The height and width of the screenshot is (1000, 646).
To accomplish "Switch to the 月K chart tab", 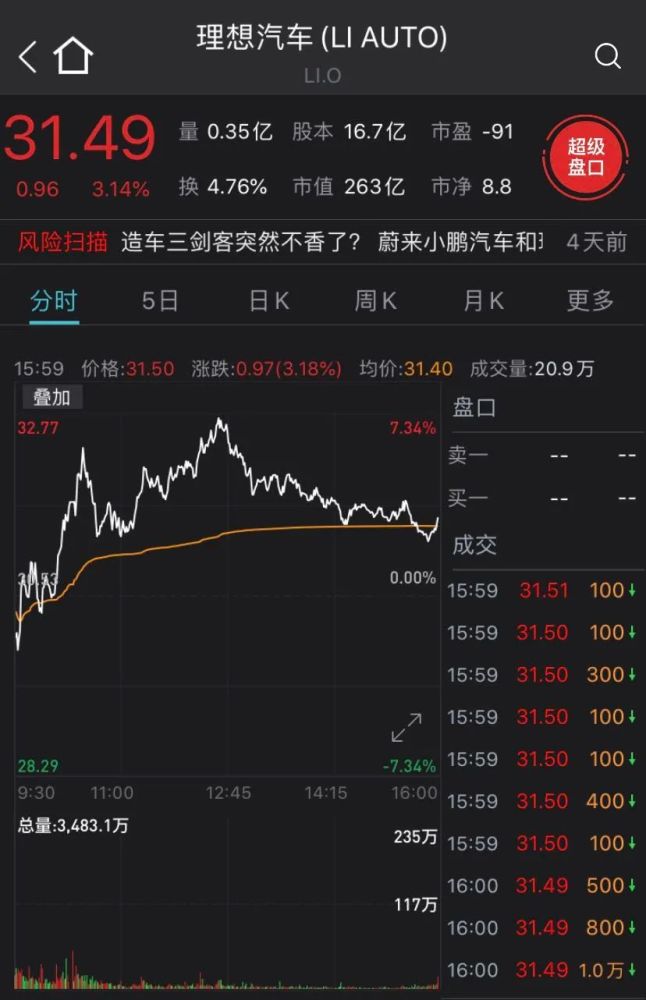I will (x=483, y=301).
